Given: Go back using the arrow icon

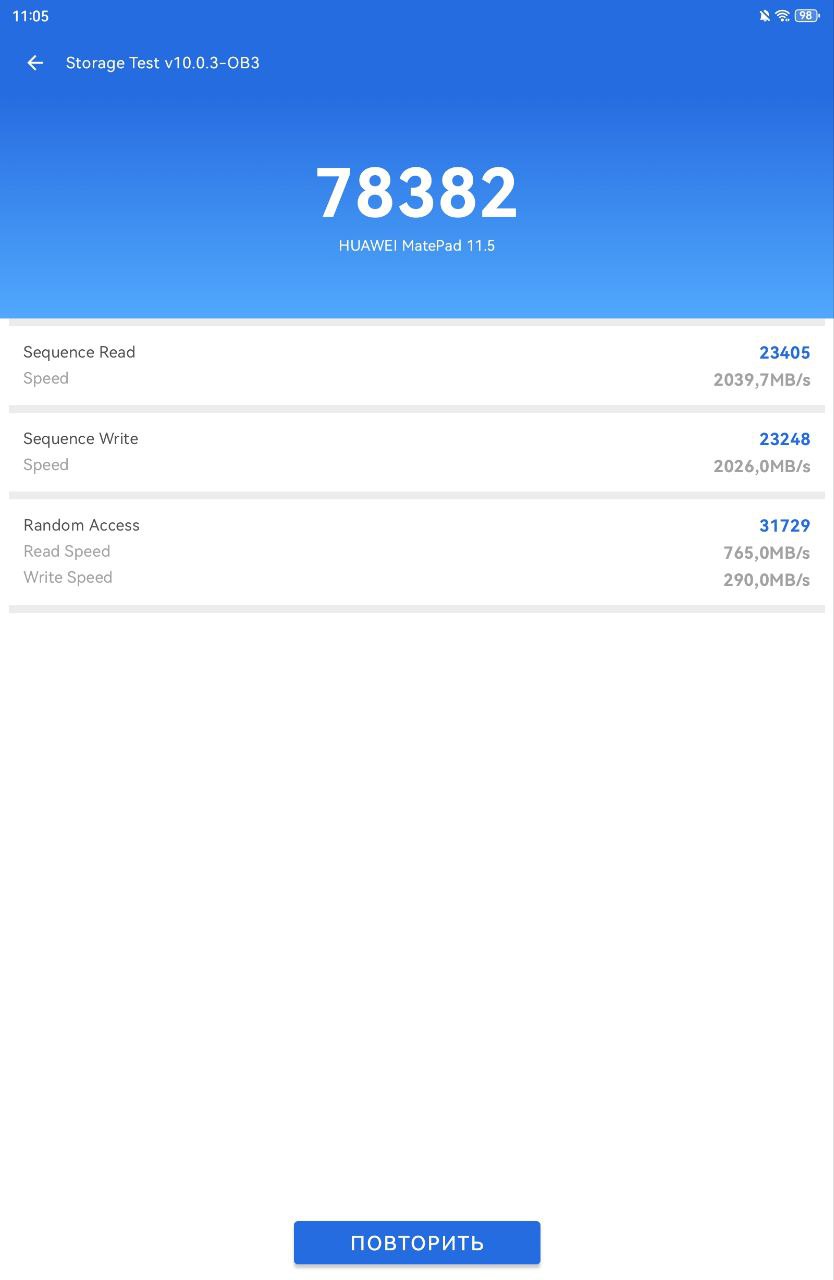Looking at the screenshot, I should pos(35,63).
